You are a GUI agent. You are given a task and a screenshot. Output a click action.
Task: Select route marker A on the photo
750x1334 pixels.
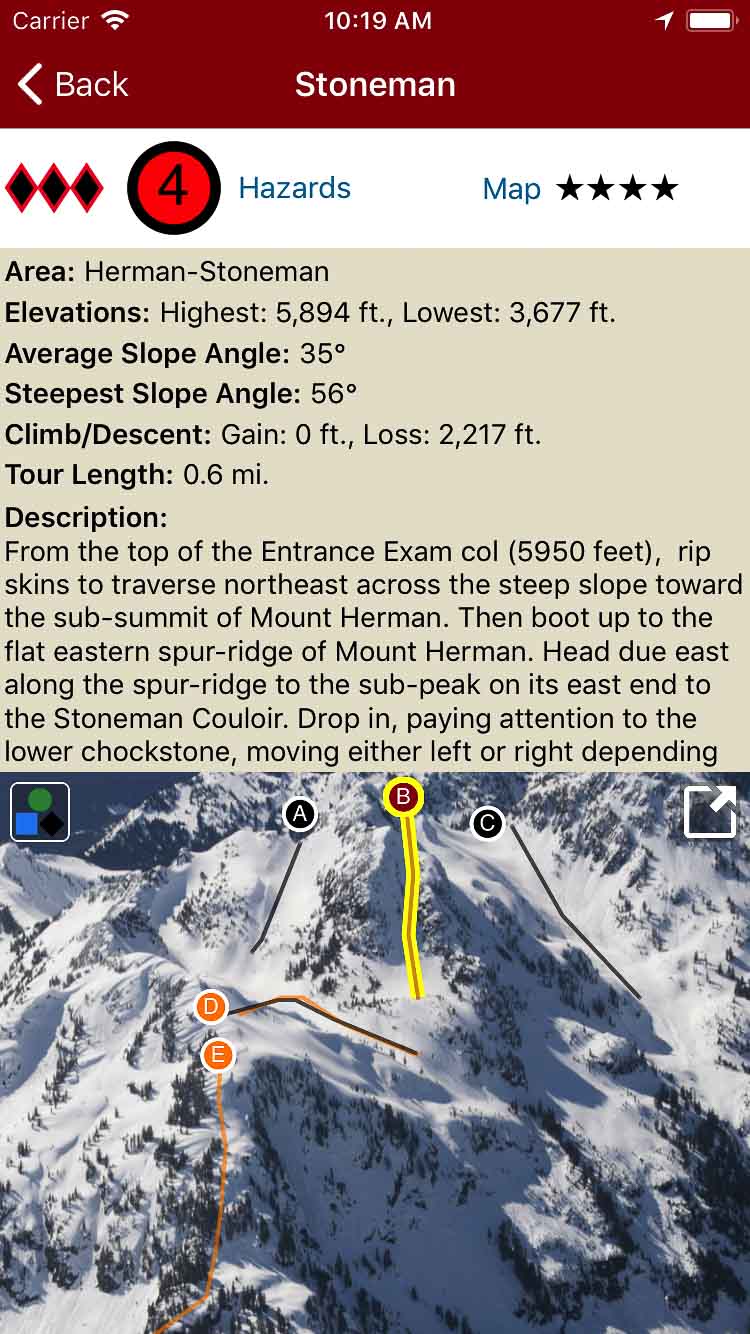[x=301, y=814]
